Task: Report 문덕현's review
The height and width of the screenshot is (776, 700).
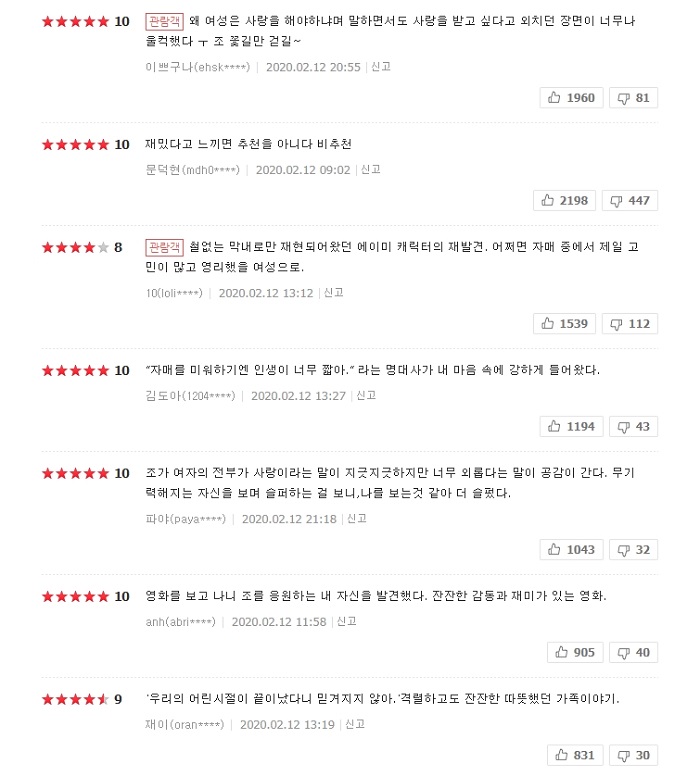Action: click(x=371, y=169)
